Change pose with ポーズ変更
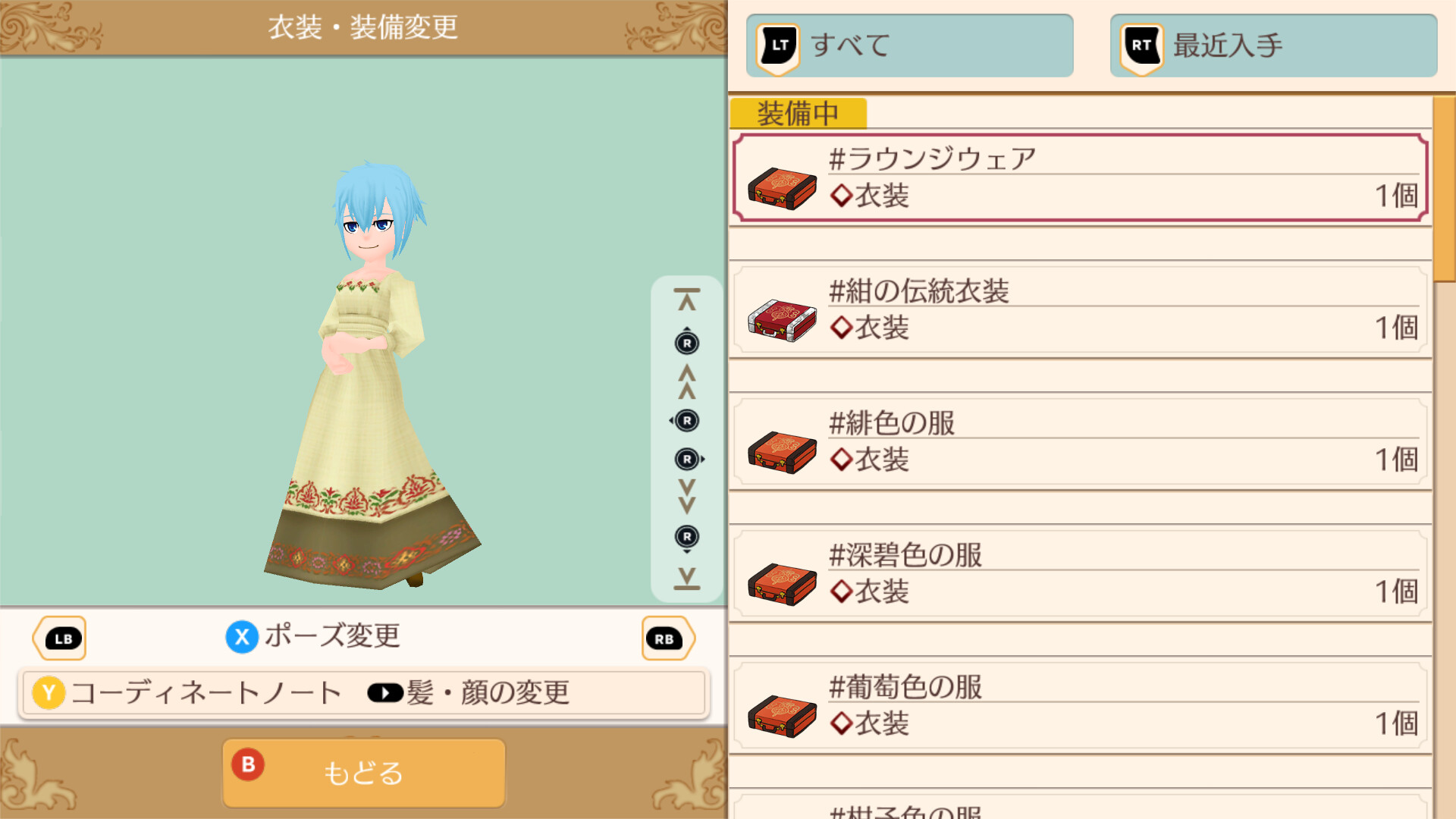The width and height of the screenshot is (1456, 819). coord(313,636)
